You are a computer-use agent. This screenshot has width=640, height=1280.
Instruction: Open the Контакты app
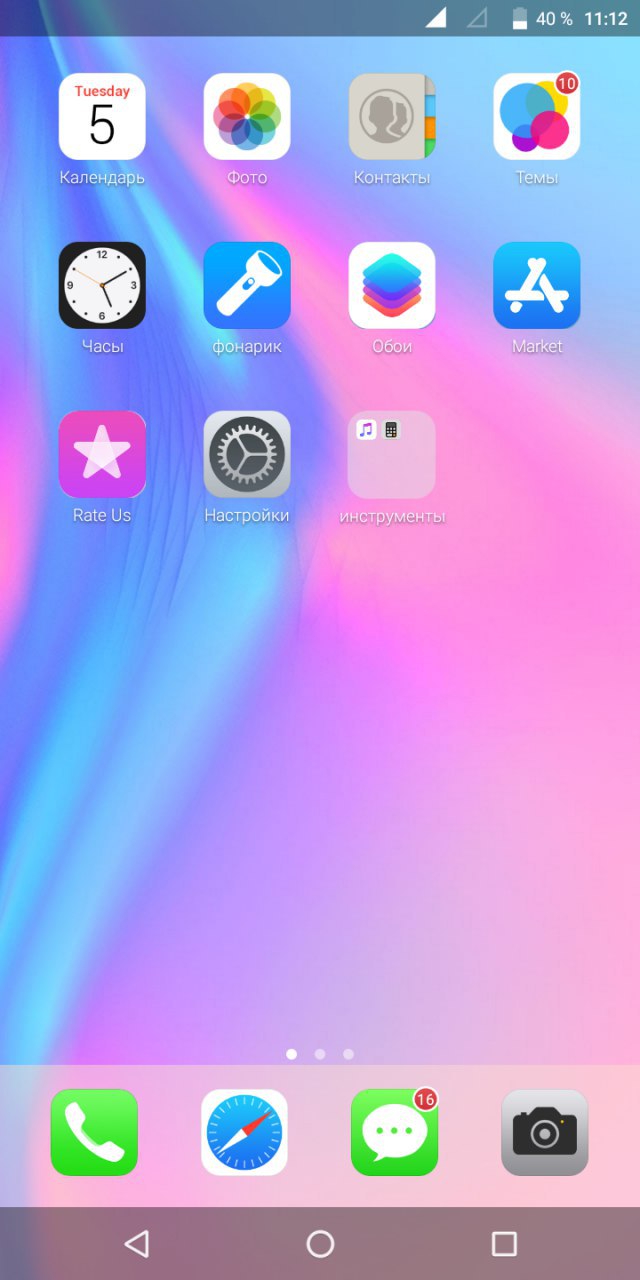pyautogui.click(x=392, y=117)
